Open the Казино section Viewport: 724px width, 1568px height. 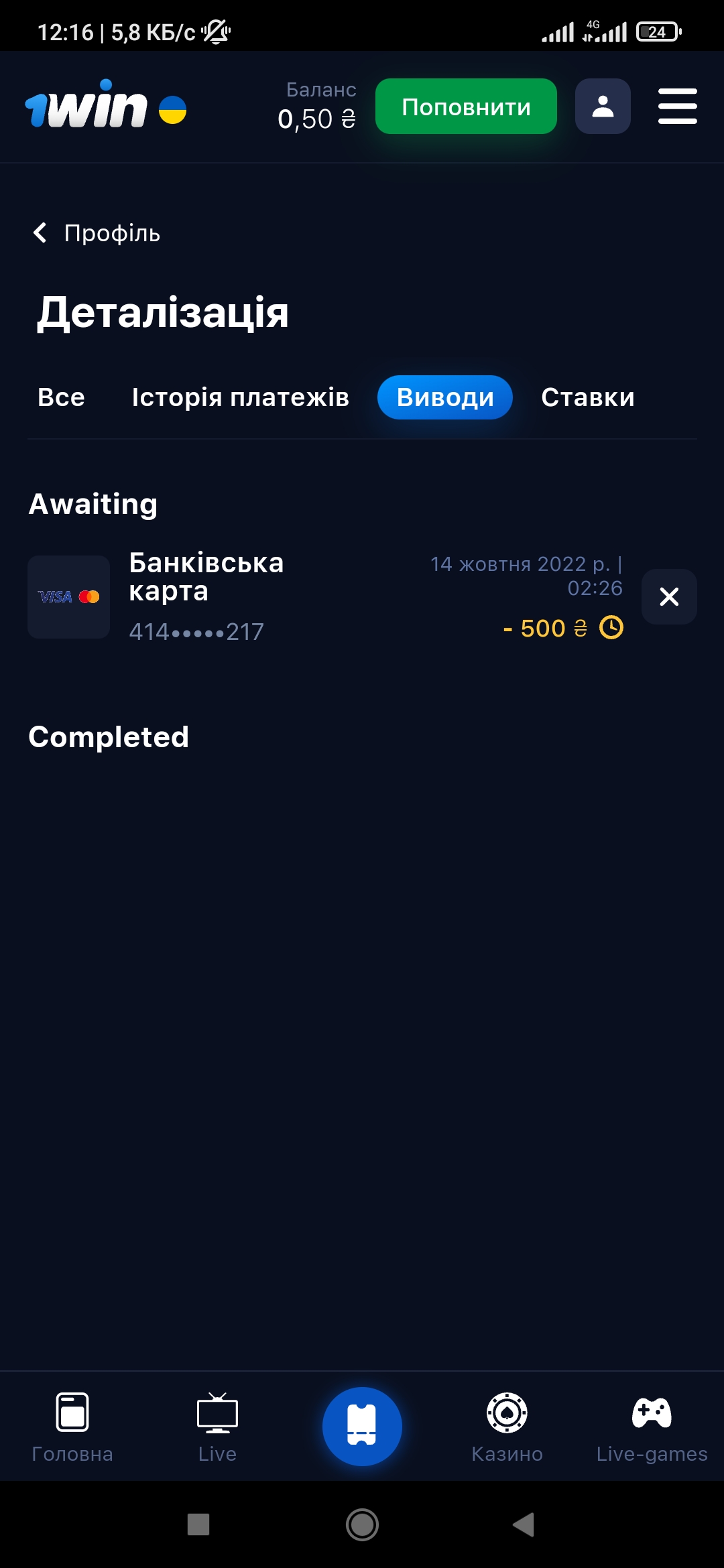coord(507,1426)
